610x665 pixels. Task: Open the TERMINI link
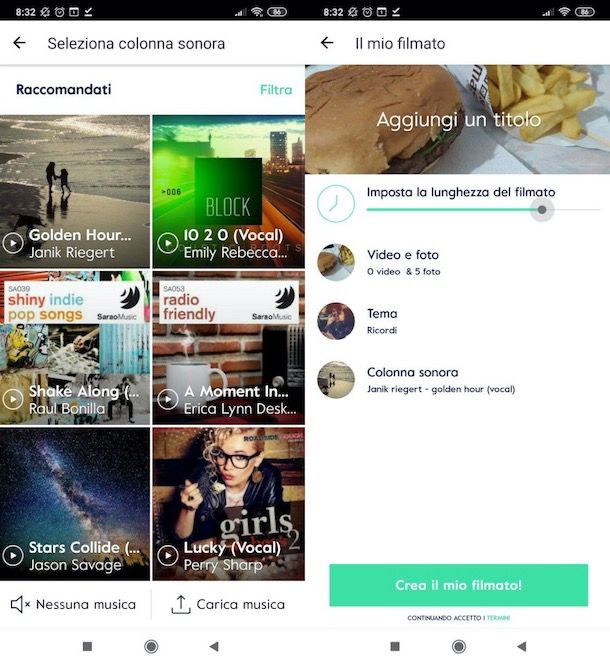(498, 618)
